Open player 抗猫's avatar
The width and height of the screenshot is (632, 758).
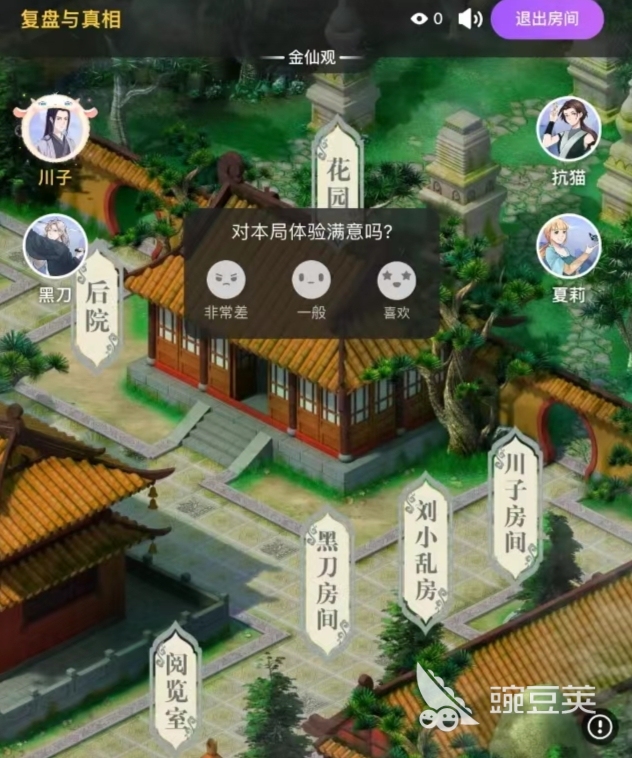point(568,130)
